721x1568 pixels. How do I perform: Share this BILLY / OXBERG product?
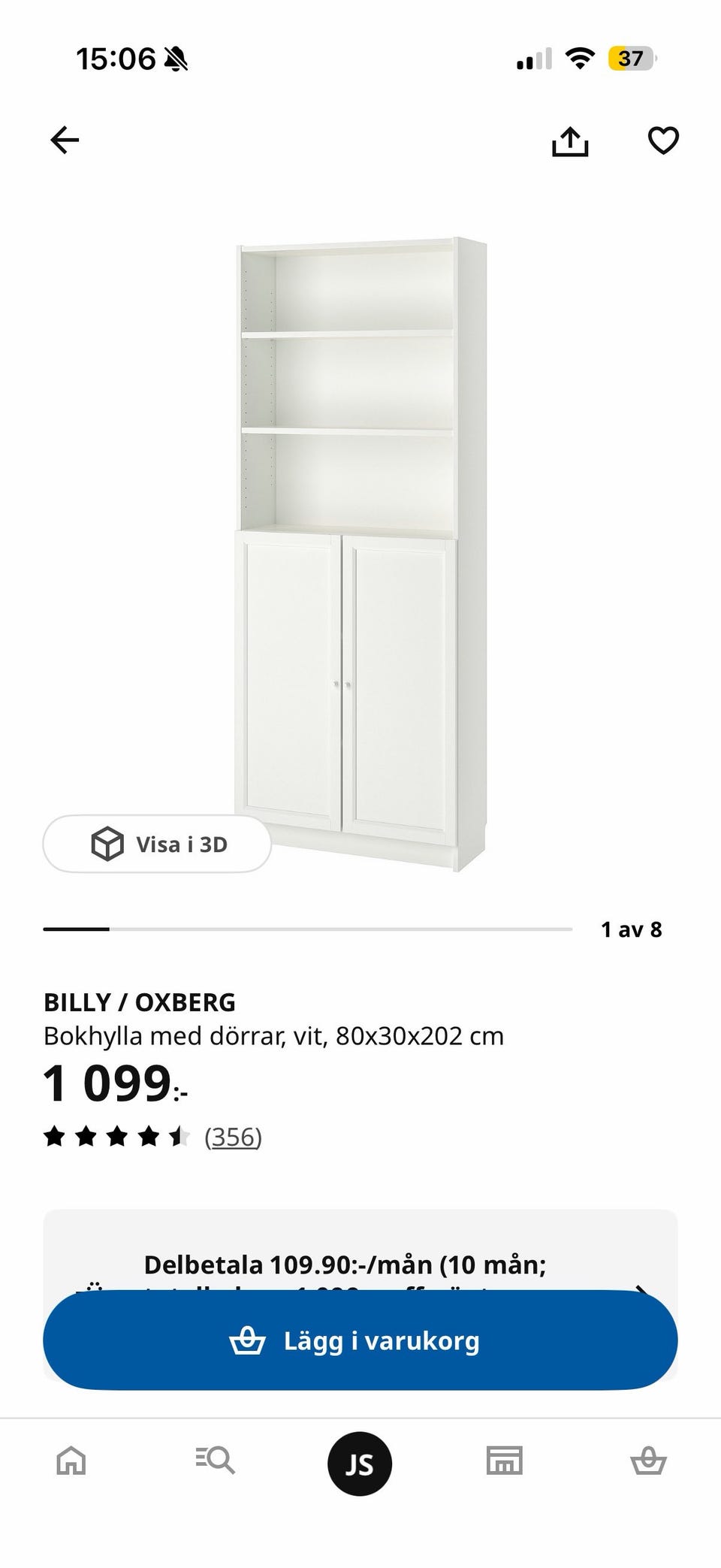(x=570, y=140)
